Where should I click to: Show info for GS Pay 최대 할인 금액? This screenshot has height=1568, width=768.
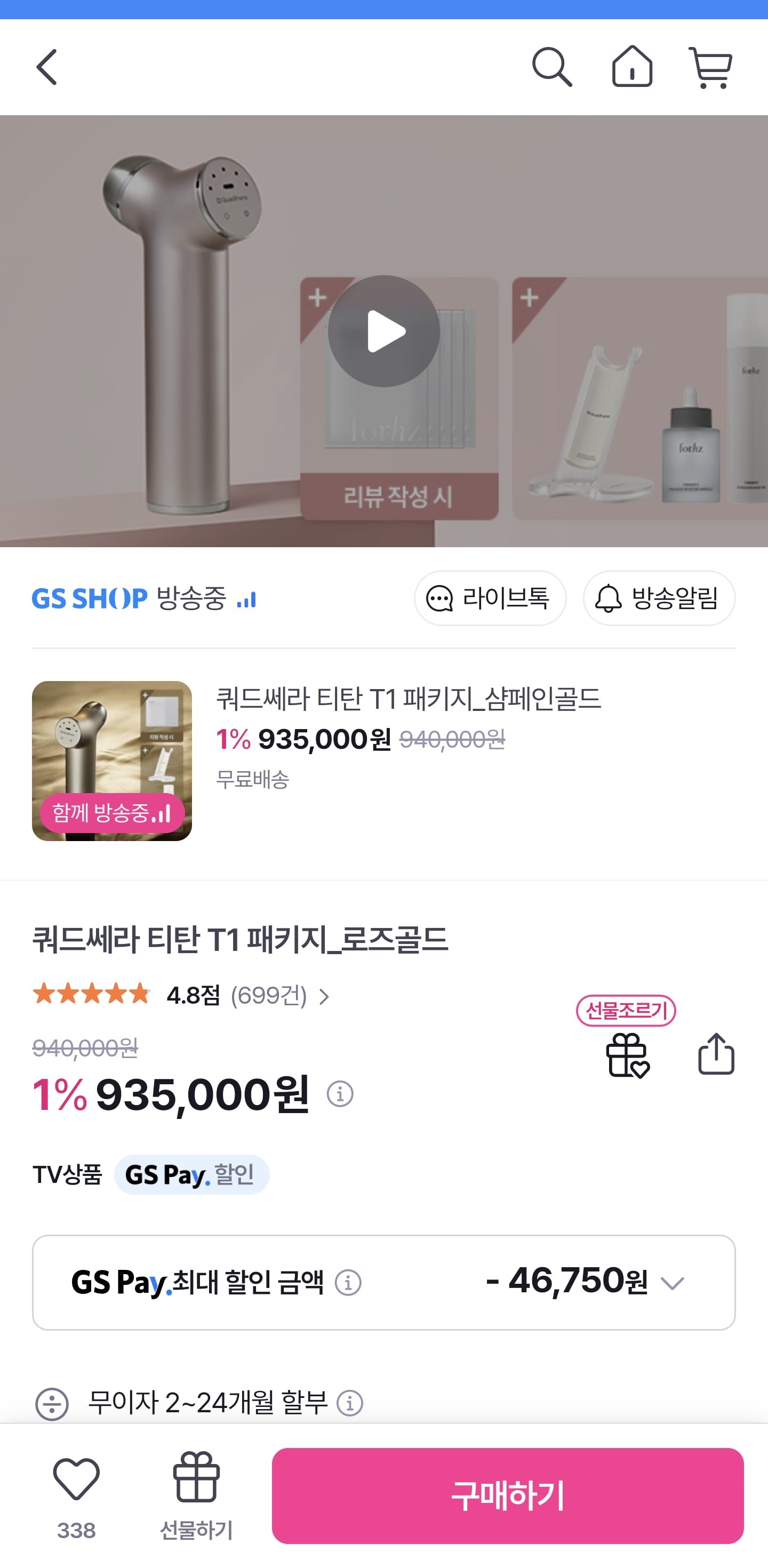[348, 1283]
